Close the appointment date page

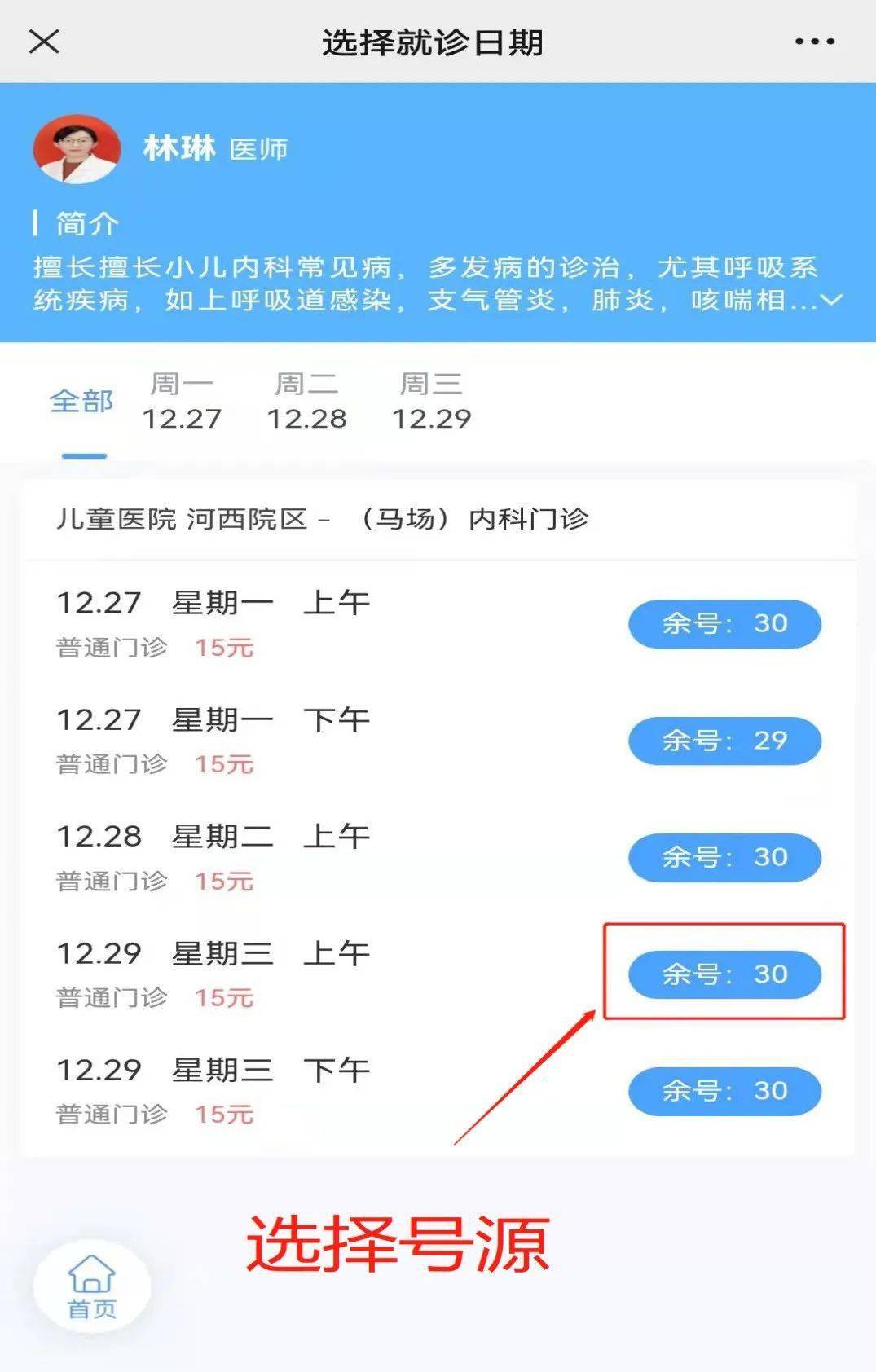click(44, 42)
